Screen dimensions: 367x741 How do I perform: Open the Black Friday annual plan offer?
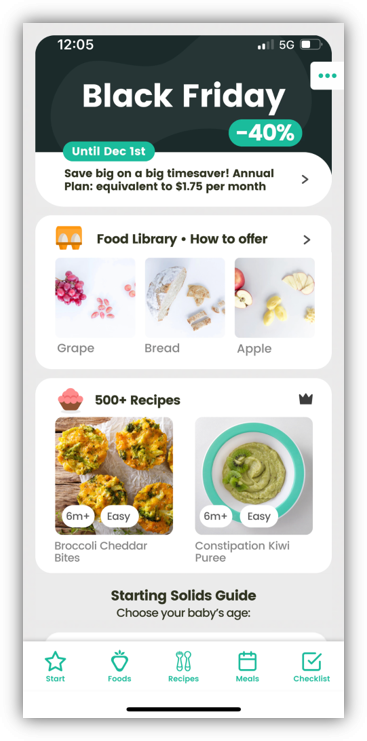pos(183,180)
